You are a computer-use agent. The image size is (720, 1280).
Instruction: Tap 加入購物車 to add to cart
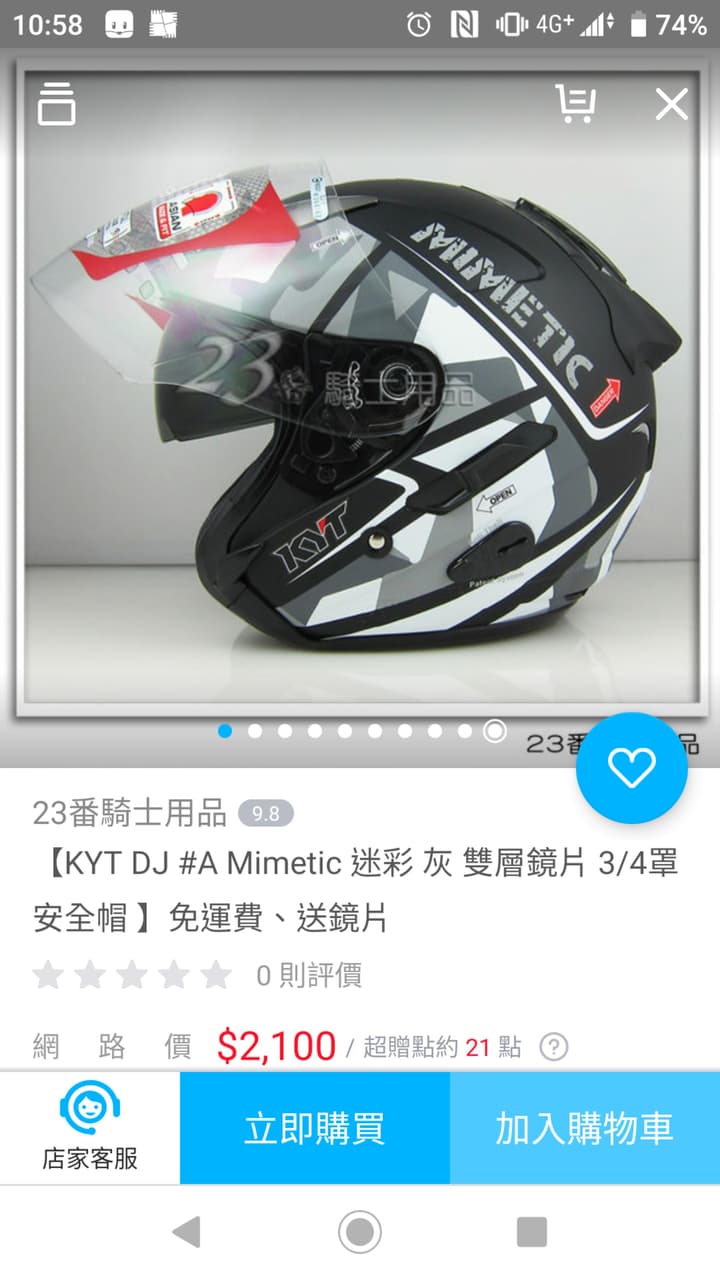(x=583, y=1127)
